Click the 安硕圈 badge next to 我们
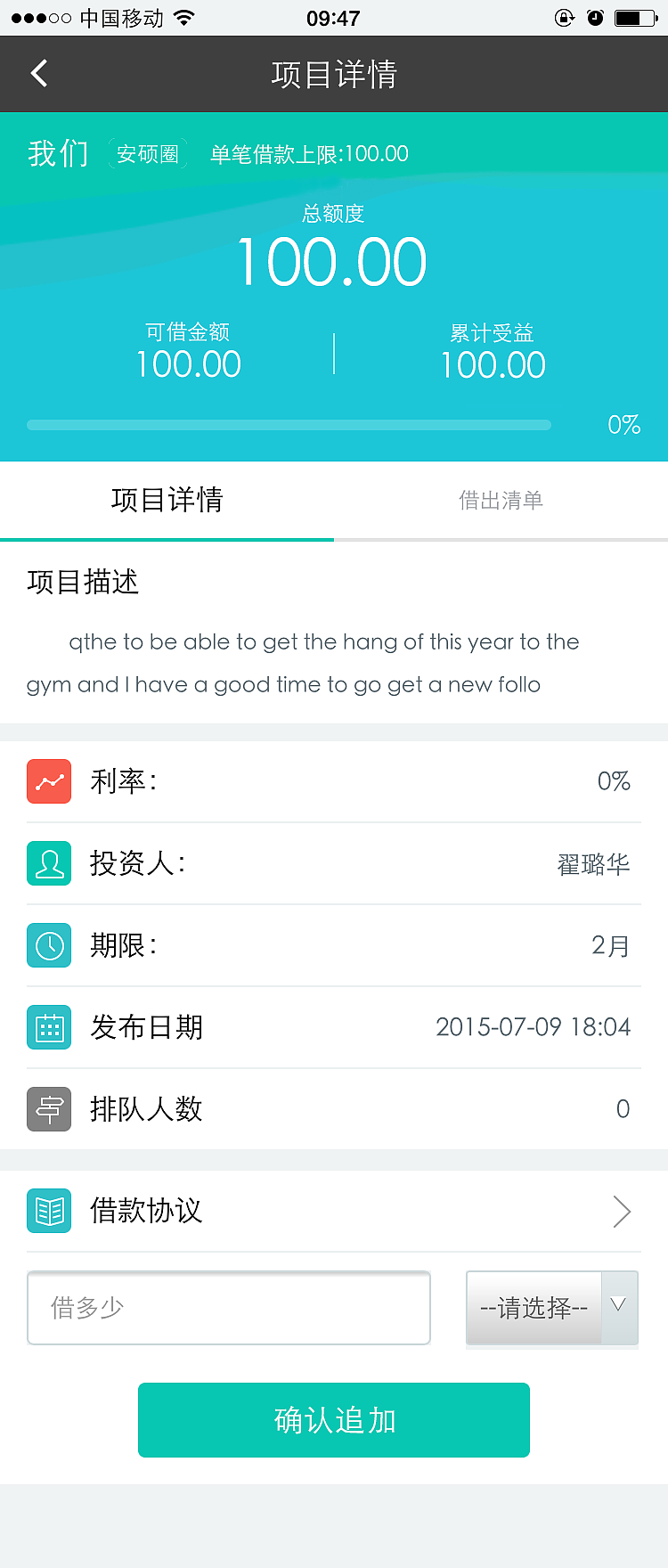The height and width of the screenshot is (1568, 668). pyautogui.click(x=147, y=153)
